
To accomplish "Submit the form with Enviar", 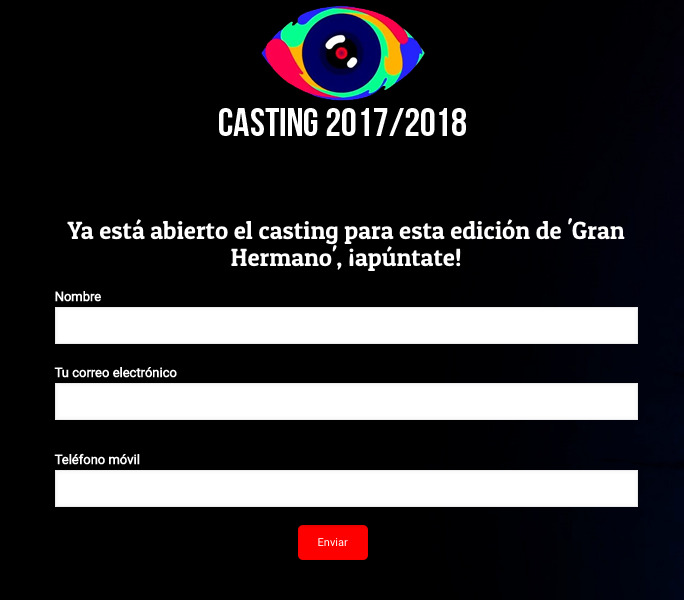I will coord(332,542).
